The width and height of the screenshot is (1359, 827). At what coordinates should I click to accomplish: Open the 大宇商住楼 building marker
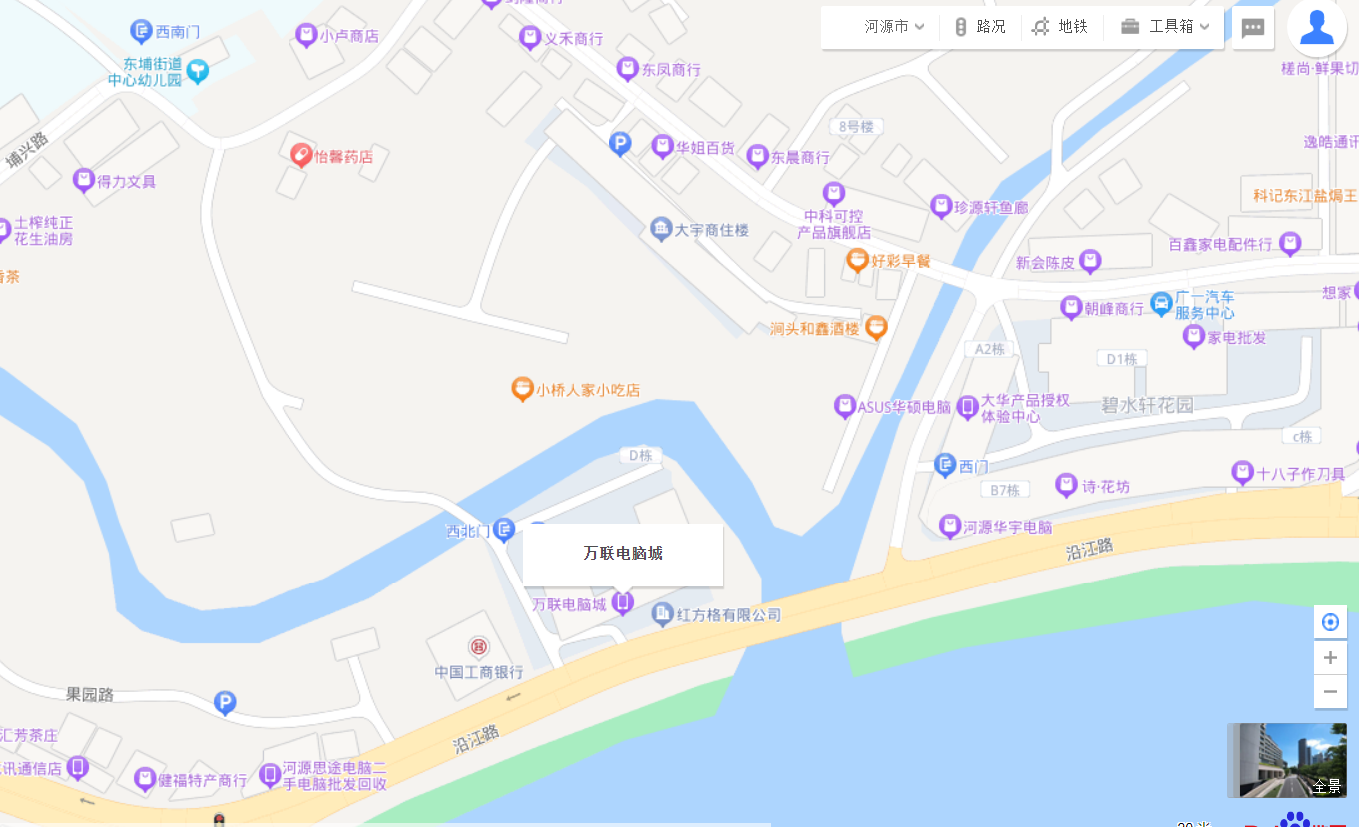coord(660,229)
